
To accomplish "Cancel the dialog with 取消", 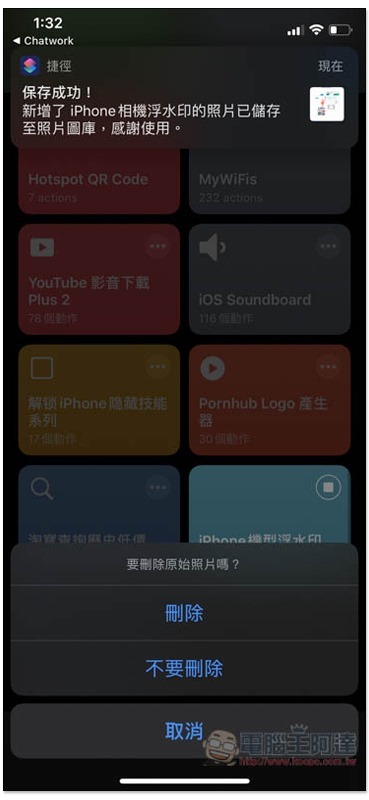I will click(x=184, y=731).
